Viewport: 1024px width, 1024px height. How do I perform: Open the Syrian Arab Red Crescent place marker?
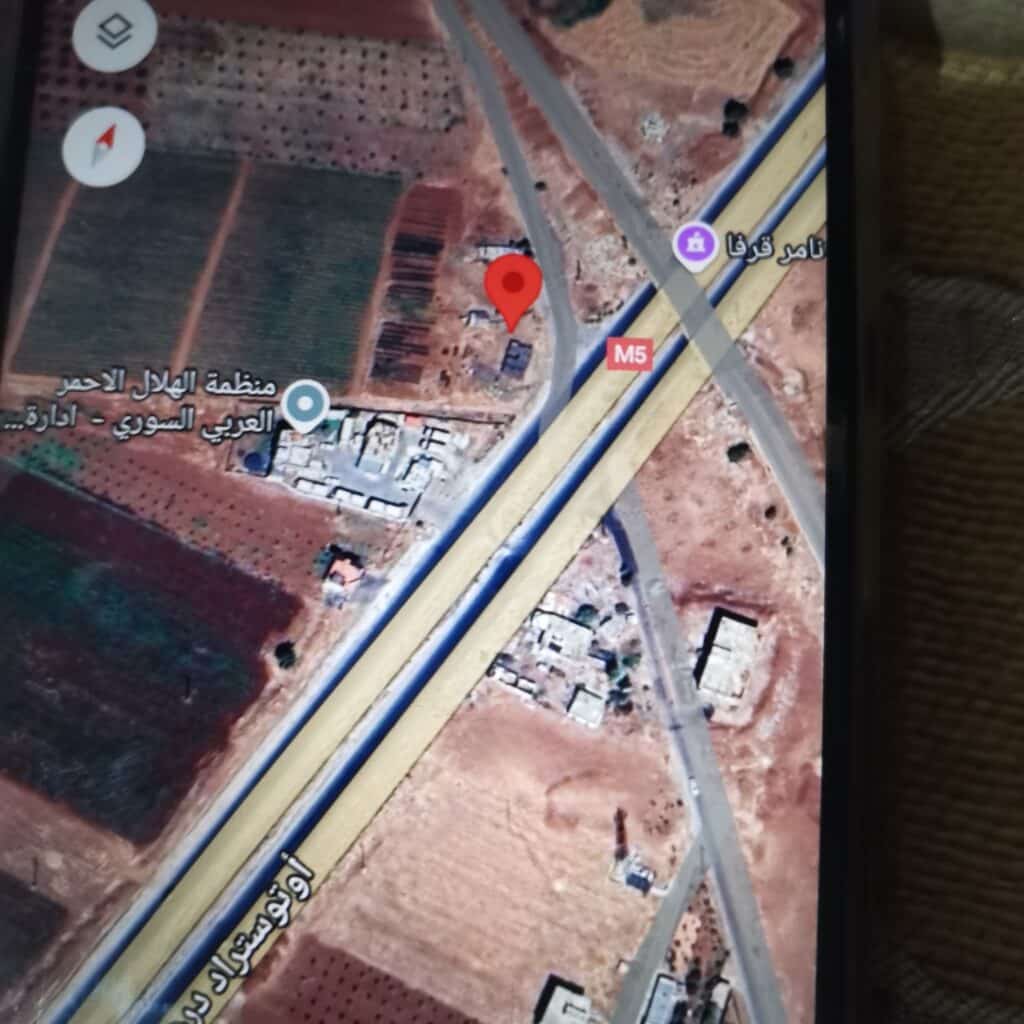pos(305,407)
